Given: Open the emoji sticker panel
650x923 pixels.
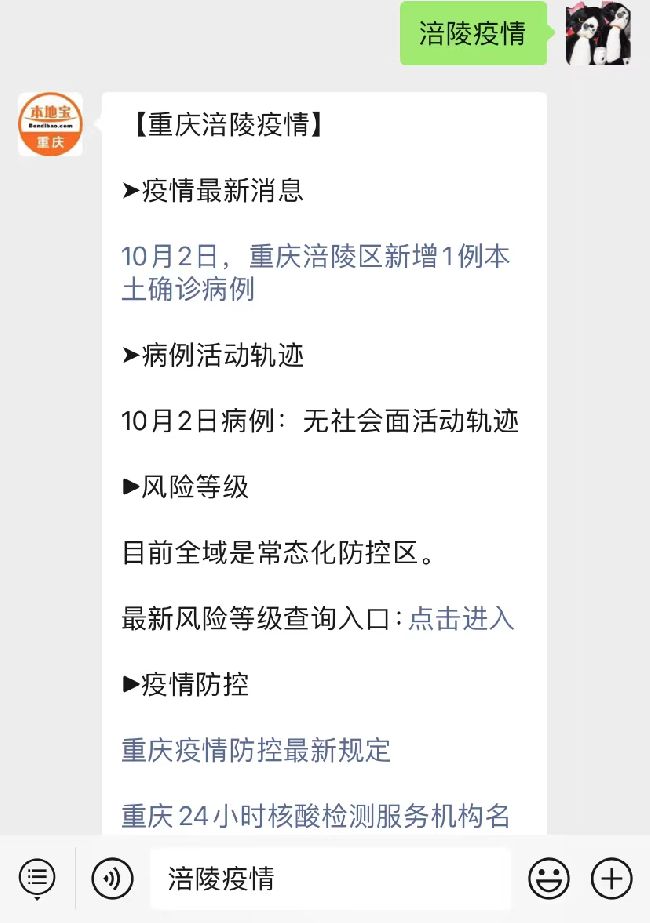Looking at the screenshot, I should coord(548,879).
